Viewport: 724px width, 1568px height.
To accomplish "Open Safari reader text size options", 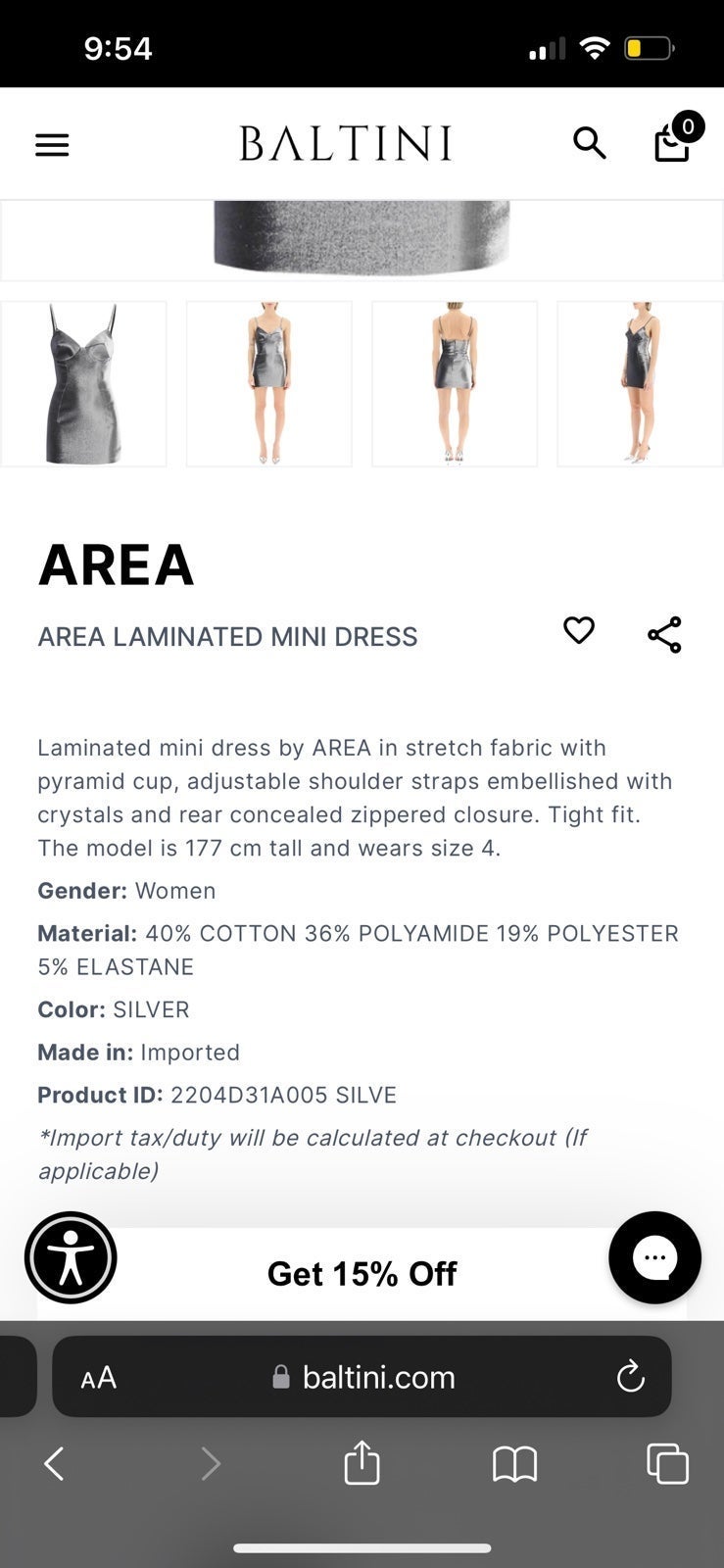I will point(99,1378).
